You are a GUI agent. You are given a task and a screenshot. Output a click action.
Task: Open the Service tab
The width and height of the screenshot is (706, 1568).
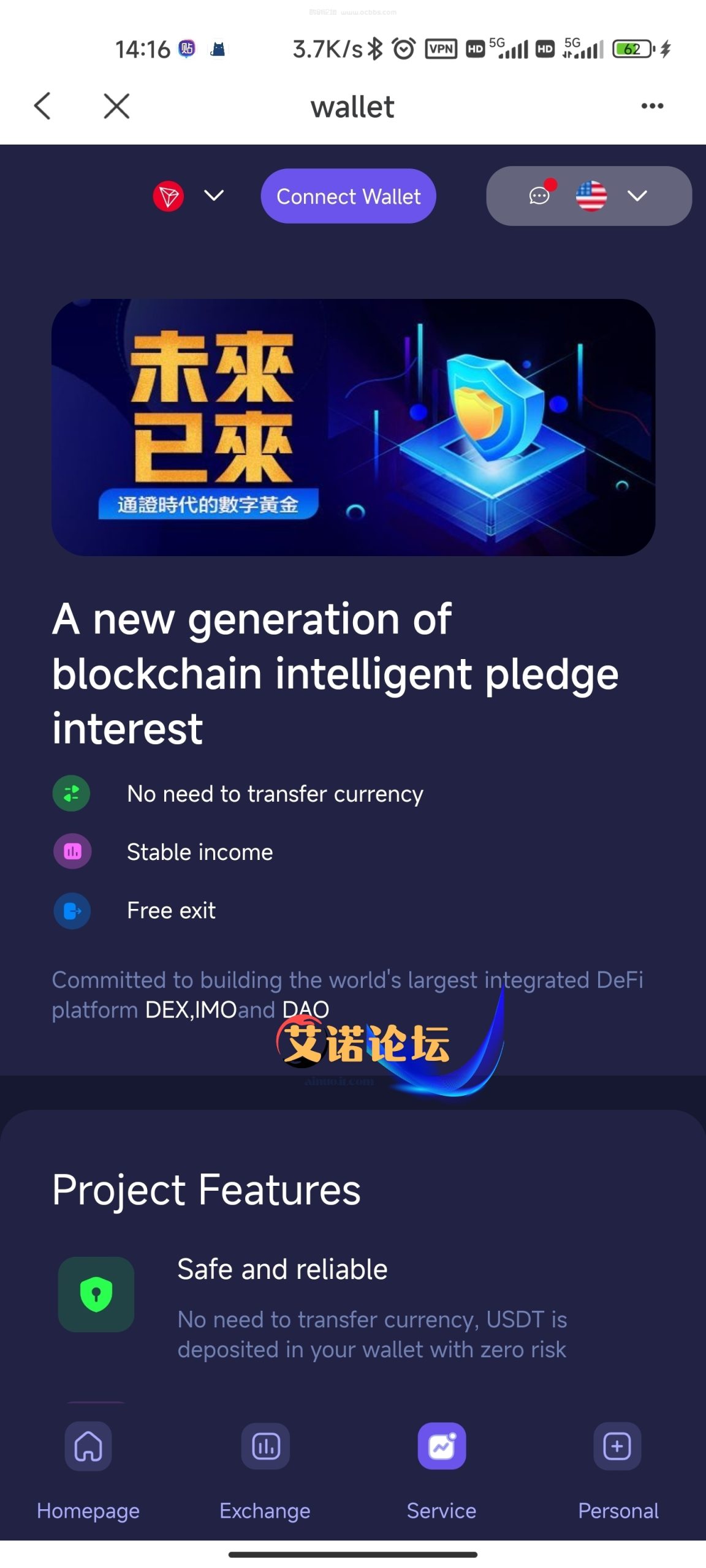(441, 1470)
